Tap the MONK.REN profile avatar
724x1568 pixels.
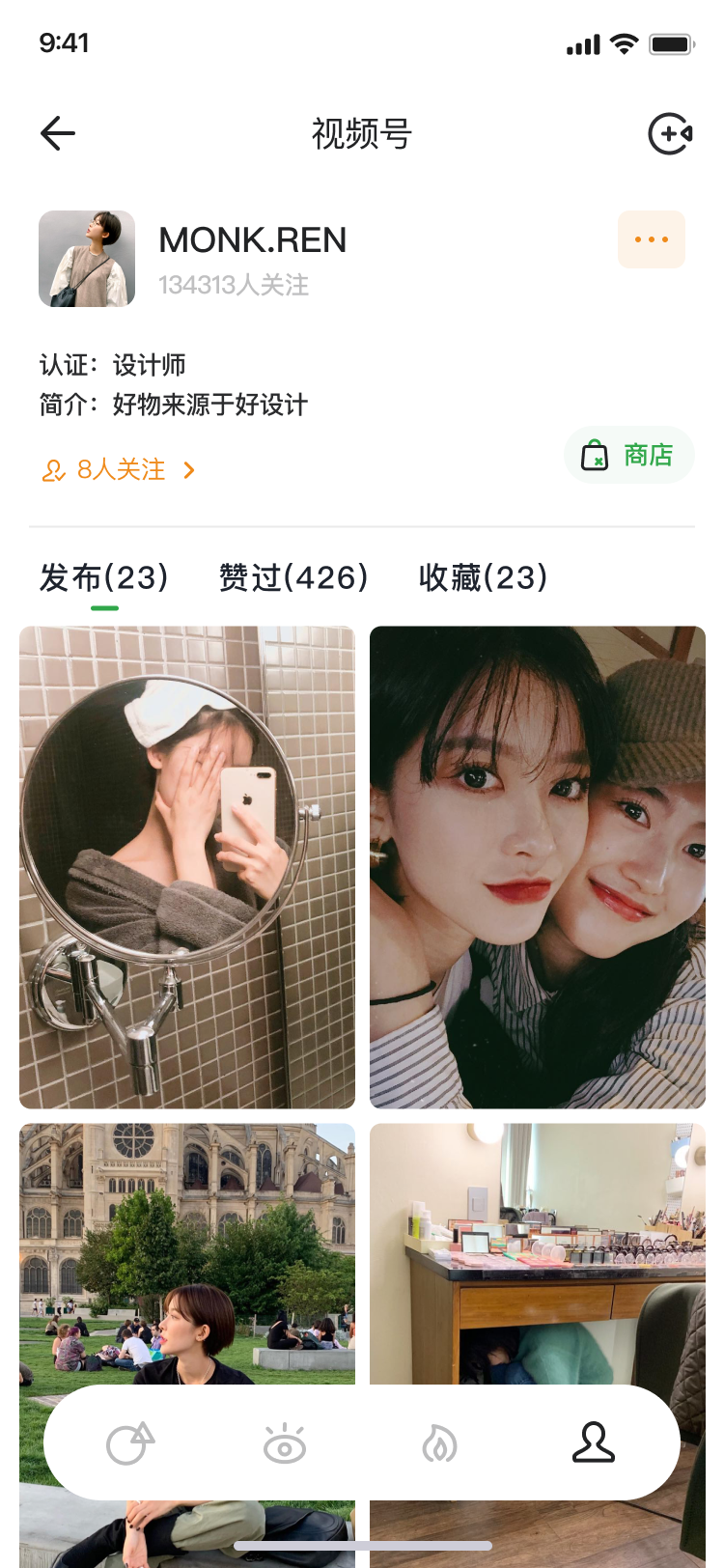point(87,259)
